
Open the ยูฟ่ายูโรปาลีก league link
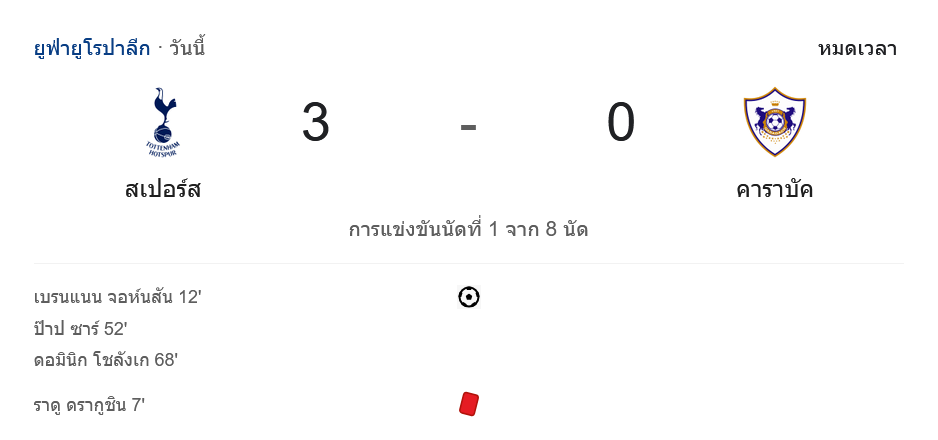point(92,48)
